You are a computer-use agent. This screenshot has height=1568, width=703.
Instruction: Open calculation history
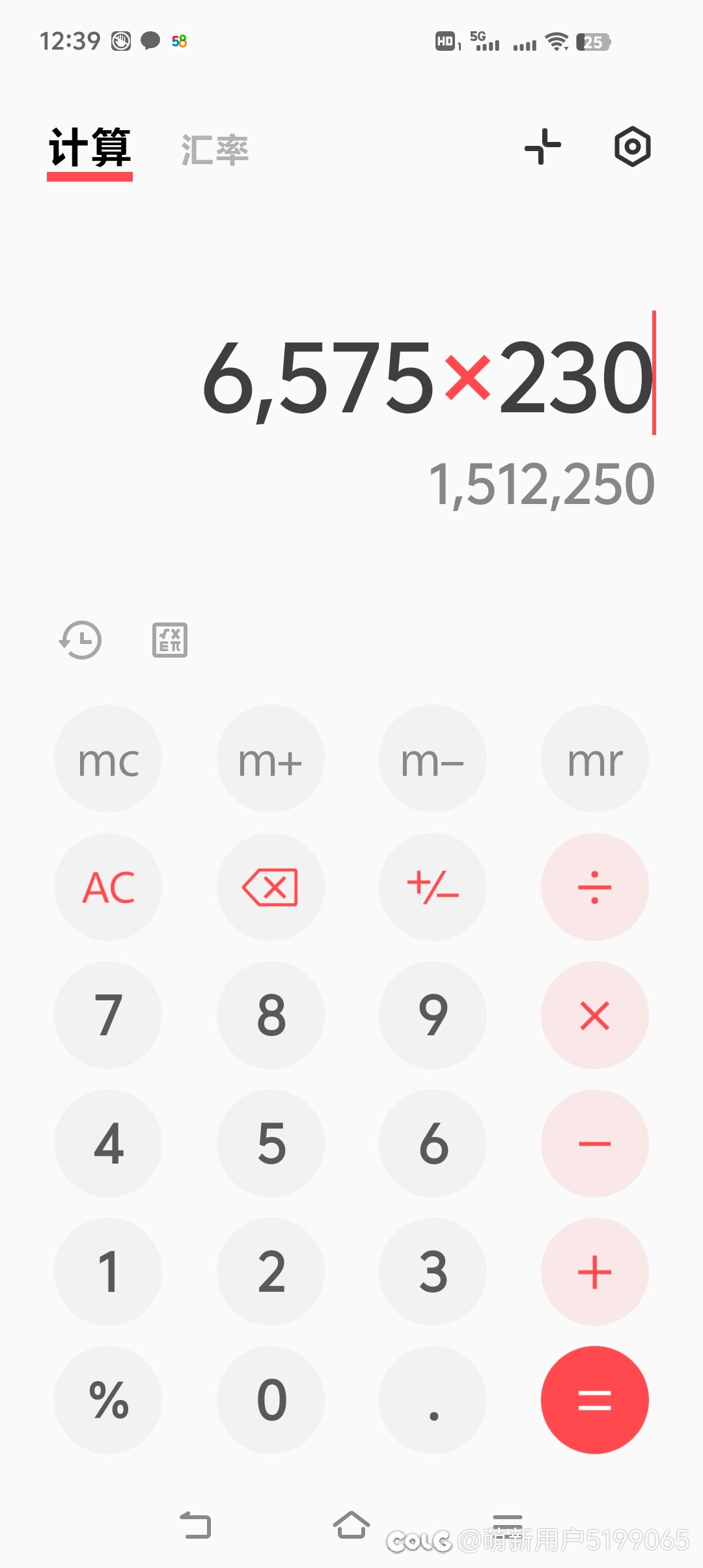[80, 640]
